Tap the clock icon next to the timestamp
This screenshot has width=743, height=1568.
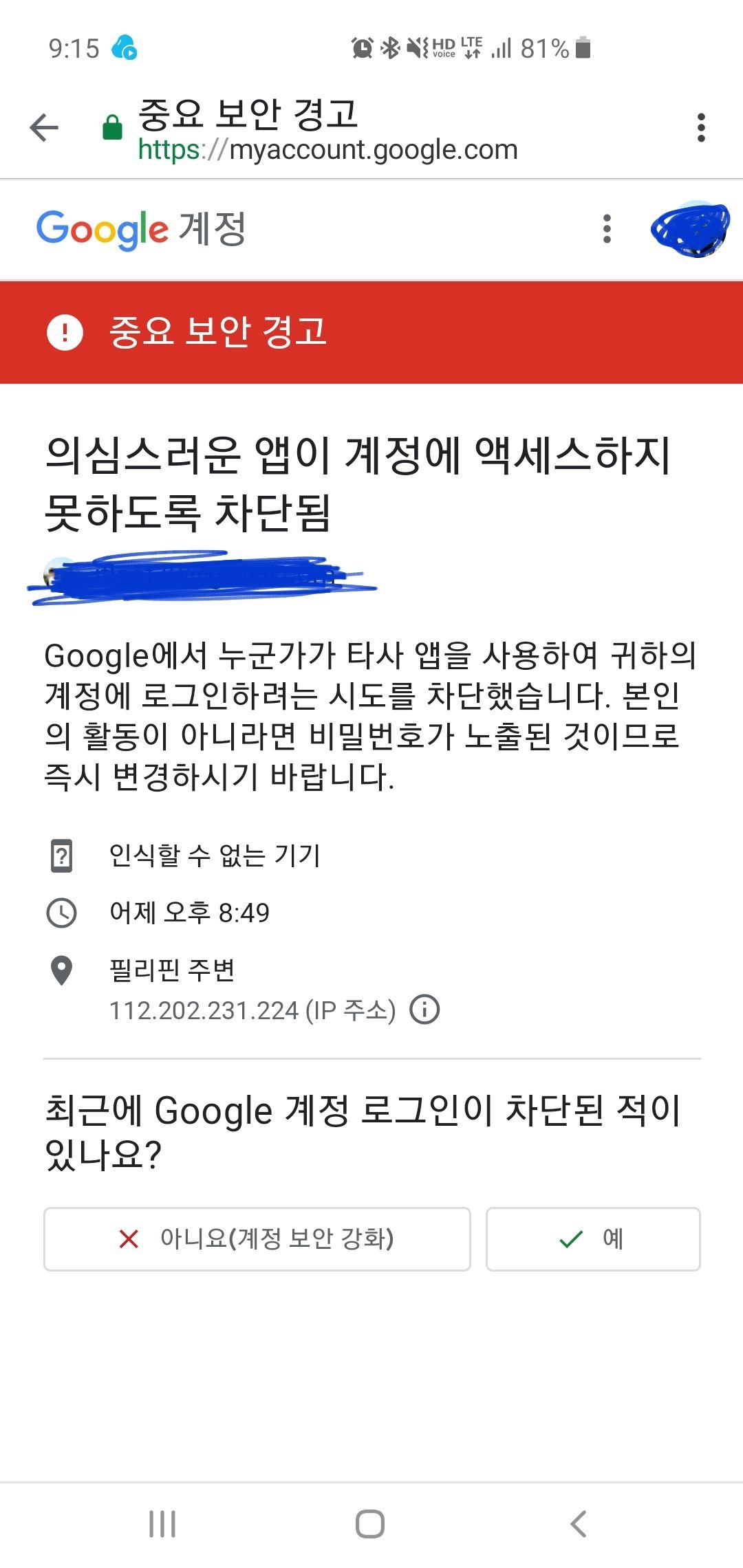click(63, 913)
